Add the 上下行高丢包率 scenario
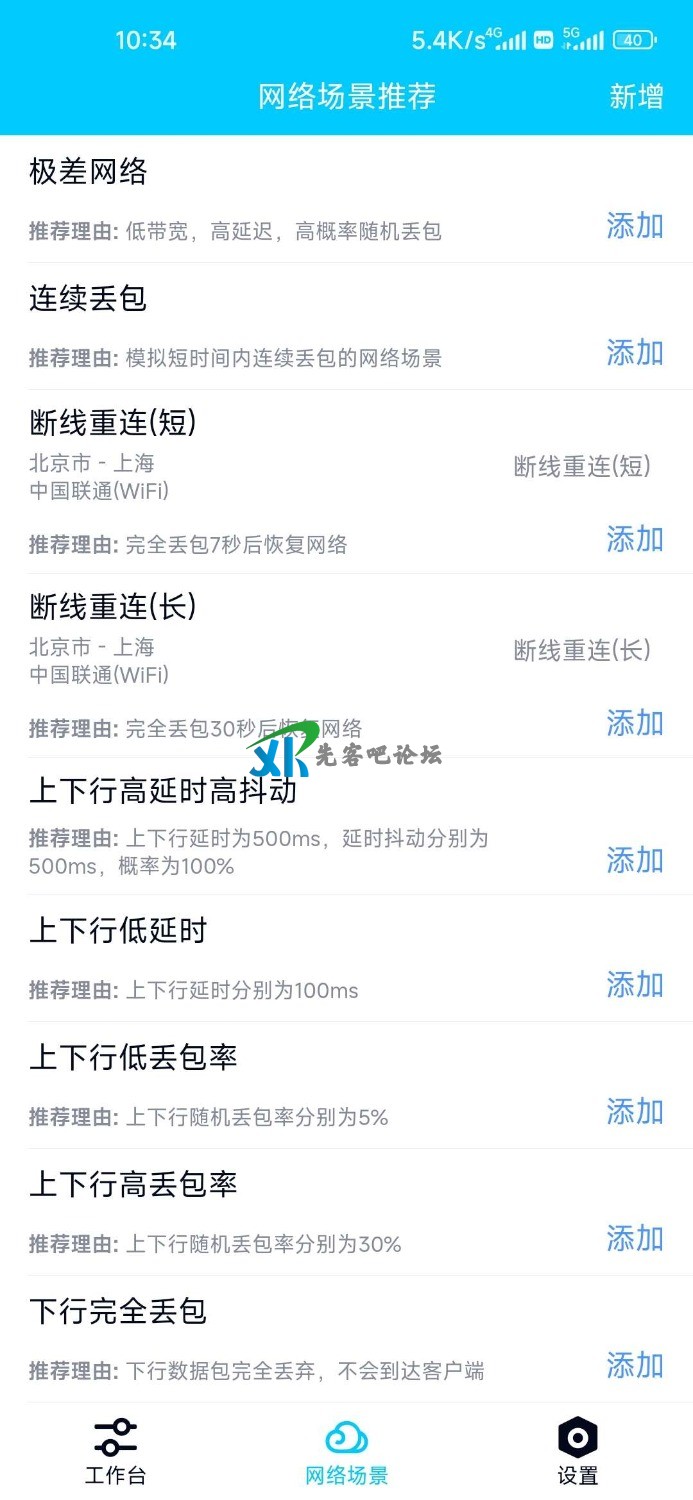Screen dimensions: 693x1500 [x=635, y=1238]
